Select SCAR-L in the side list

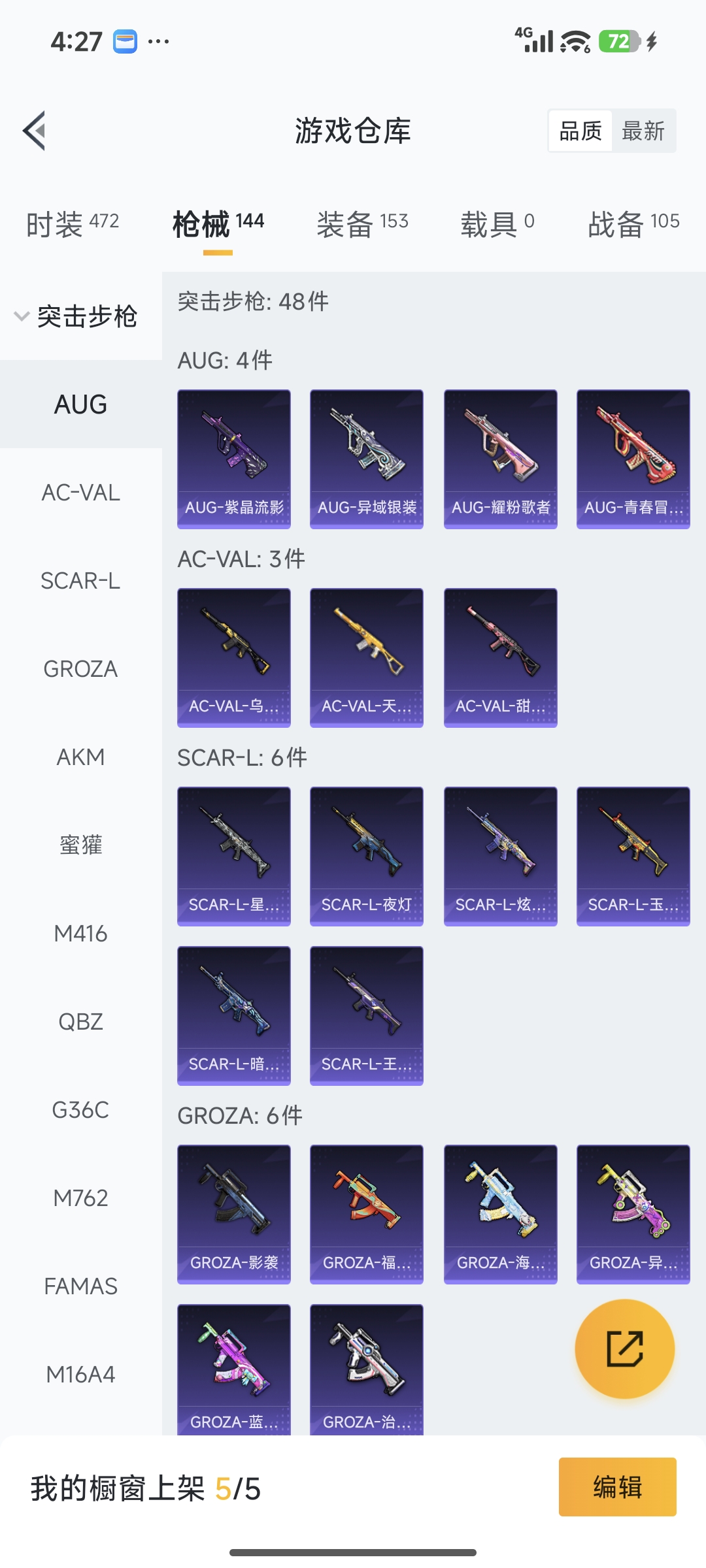[x=80, y=581]
